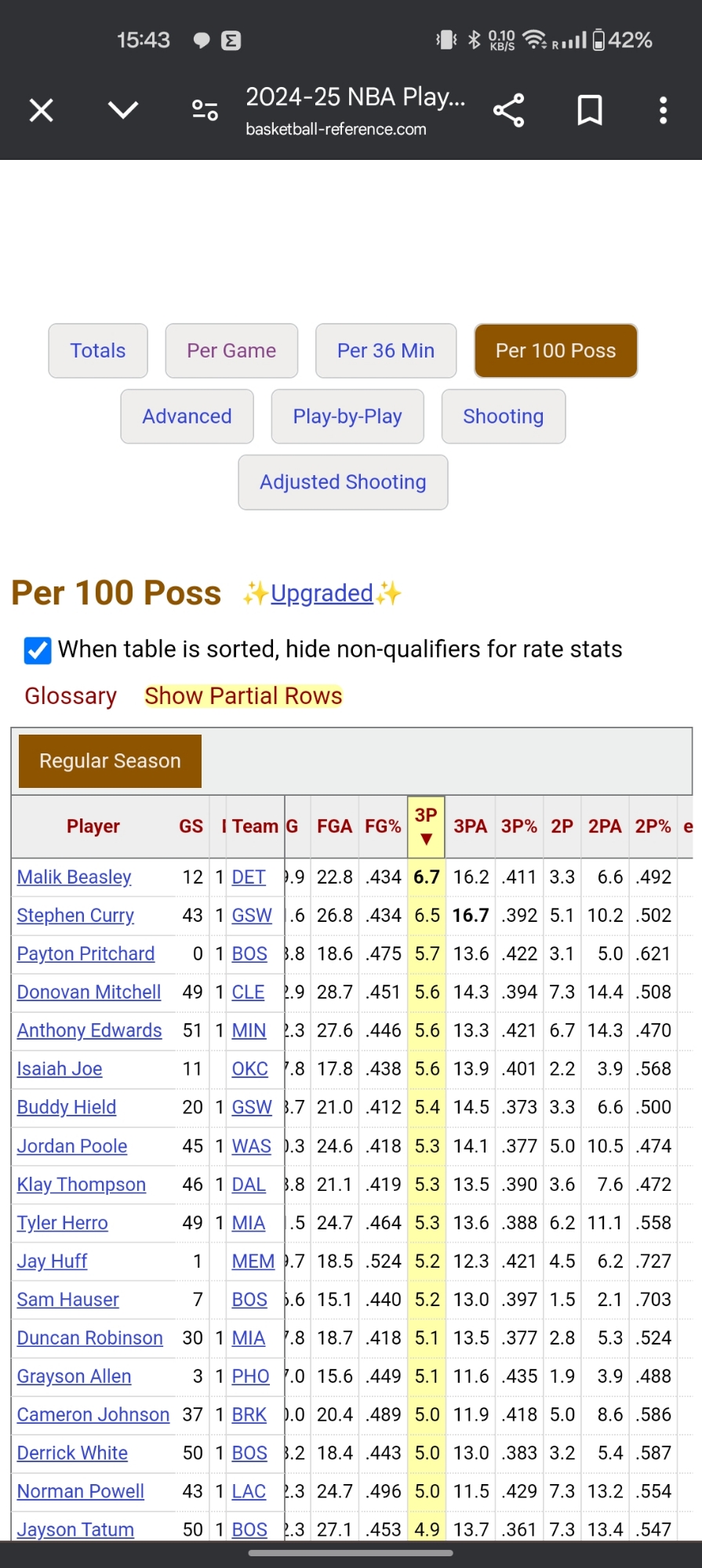View Play-by-Play stats

[x=347, y=416]
